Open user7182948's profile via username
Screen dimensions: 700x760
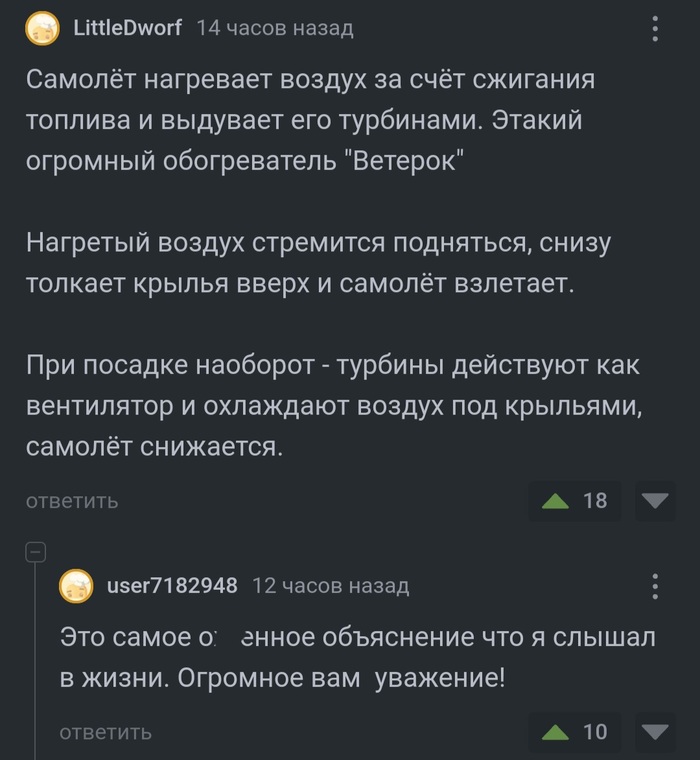172,586
